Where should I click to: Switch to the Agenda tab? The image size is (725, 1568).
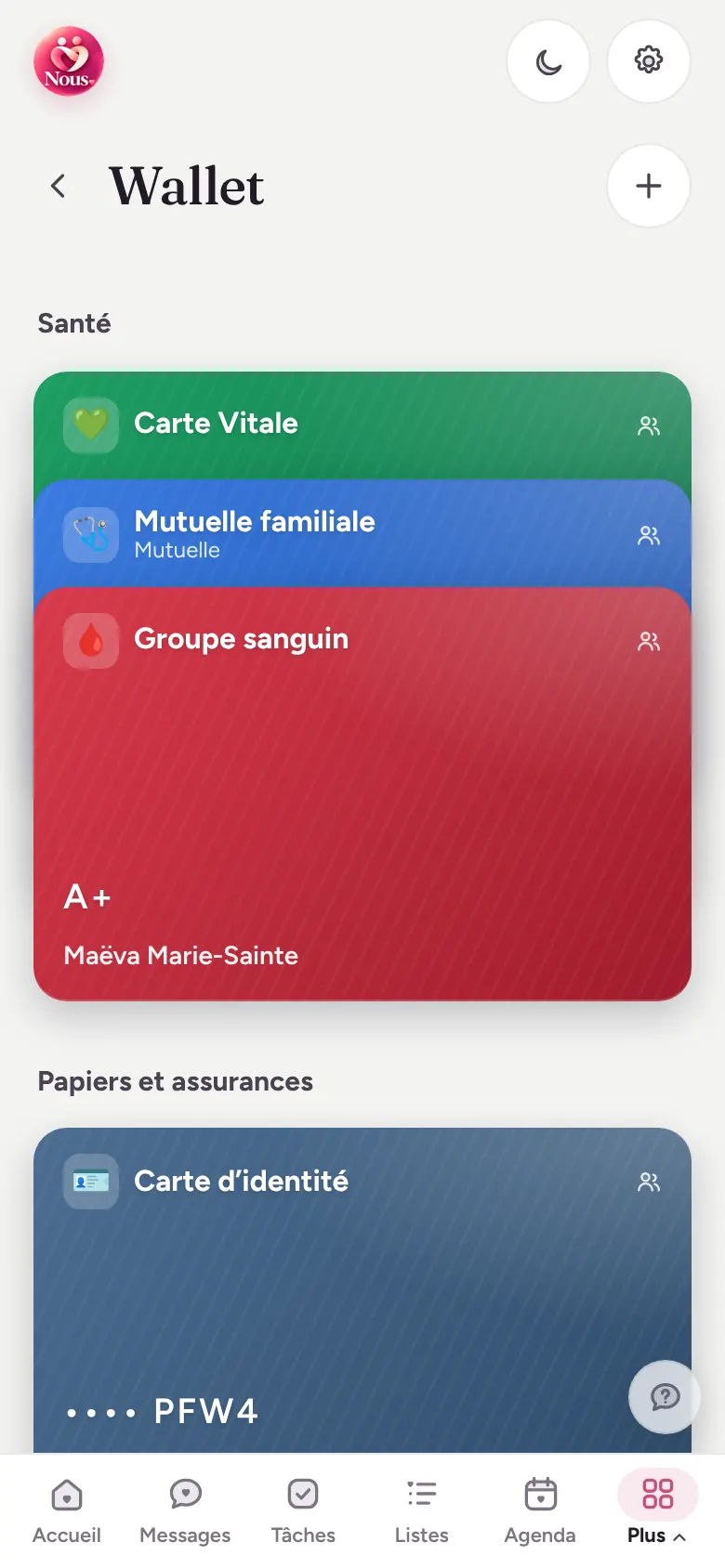540,1510
